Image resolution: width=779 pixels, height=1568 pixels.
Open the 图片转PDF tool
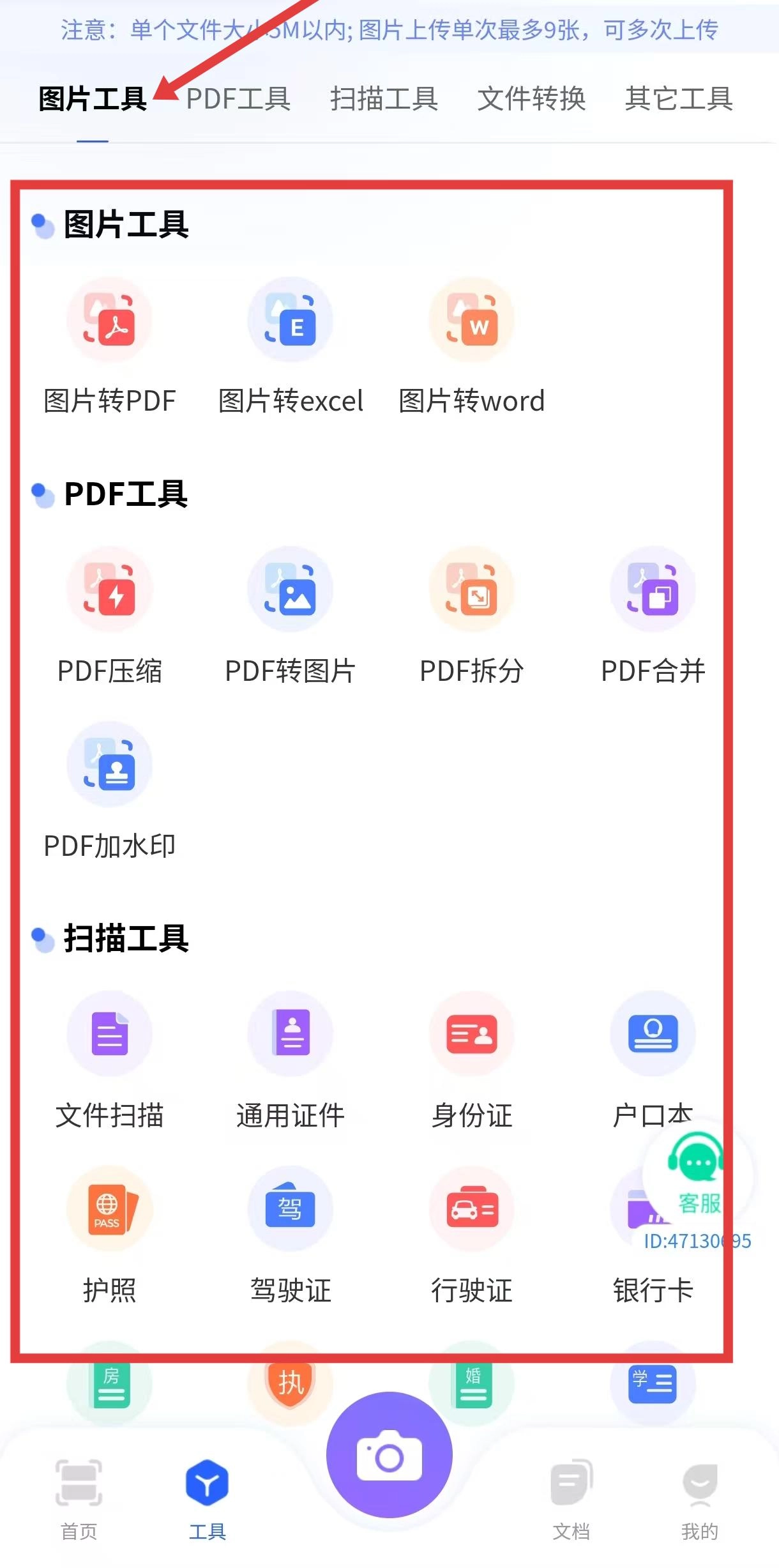(x=110, y=320)
